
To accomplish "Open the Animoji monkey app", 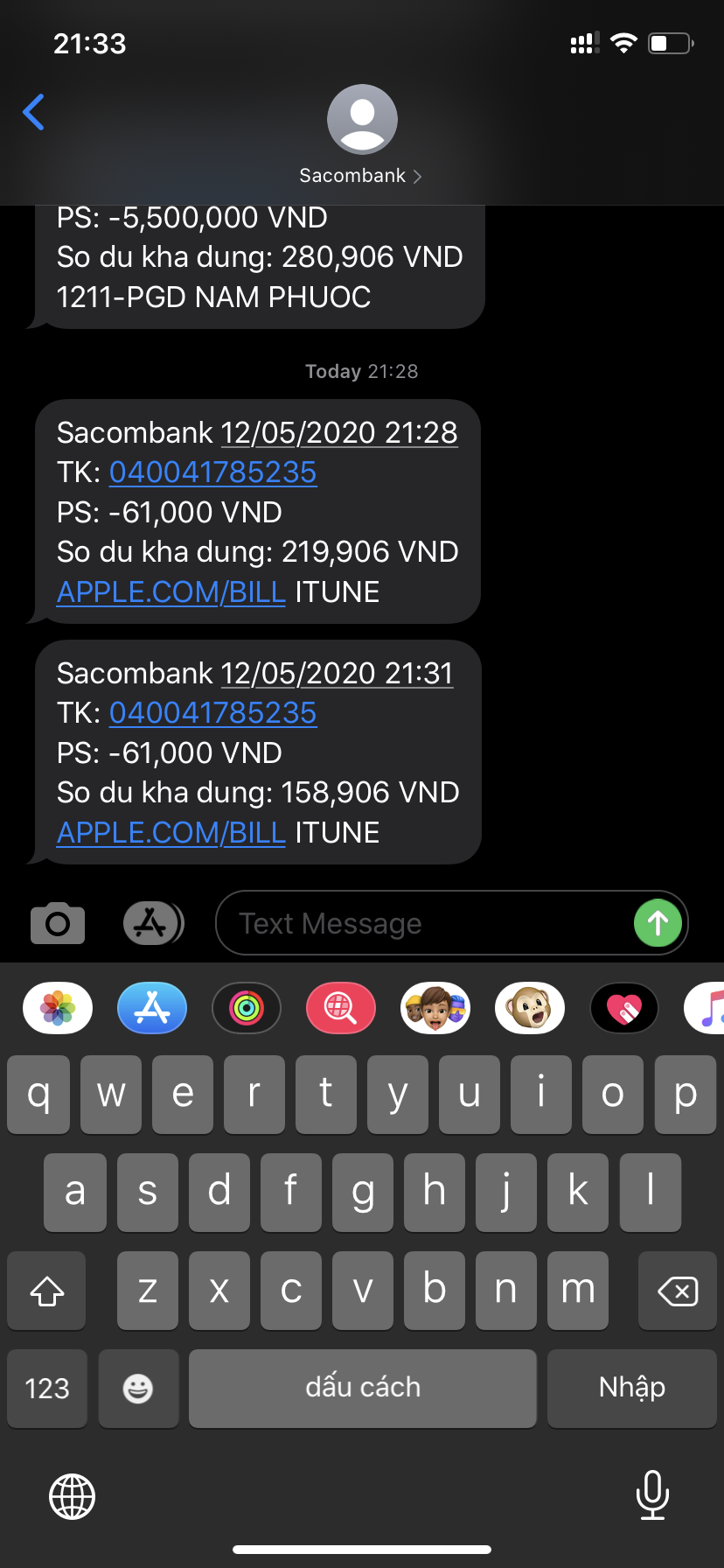I will pyautogui.click(x=530, y=1008).
